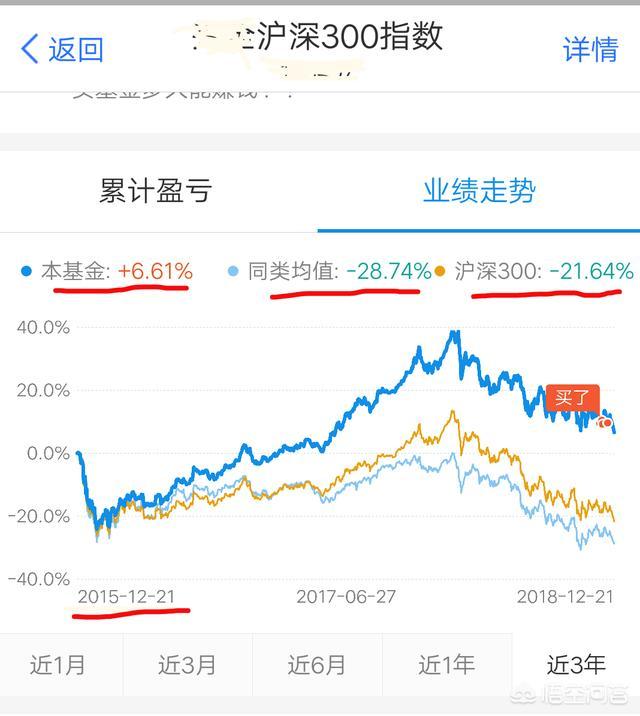The image size is (640, 716).
Task: View the 近1年 performance range
Action: (x=446, y=664)
